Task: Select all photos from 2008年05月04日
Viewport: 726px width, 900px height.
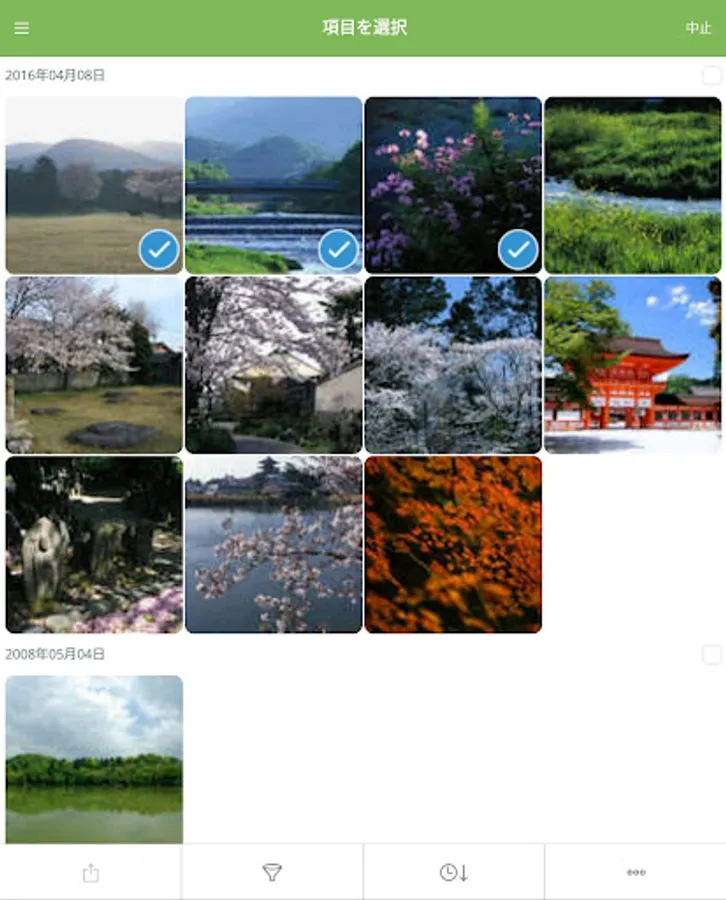Action: (712, 654)
